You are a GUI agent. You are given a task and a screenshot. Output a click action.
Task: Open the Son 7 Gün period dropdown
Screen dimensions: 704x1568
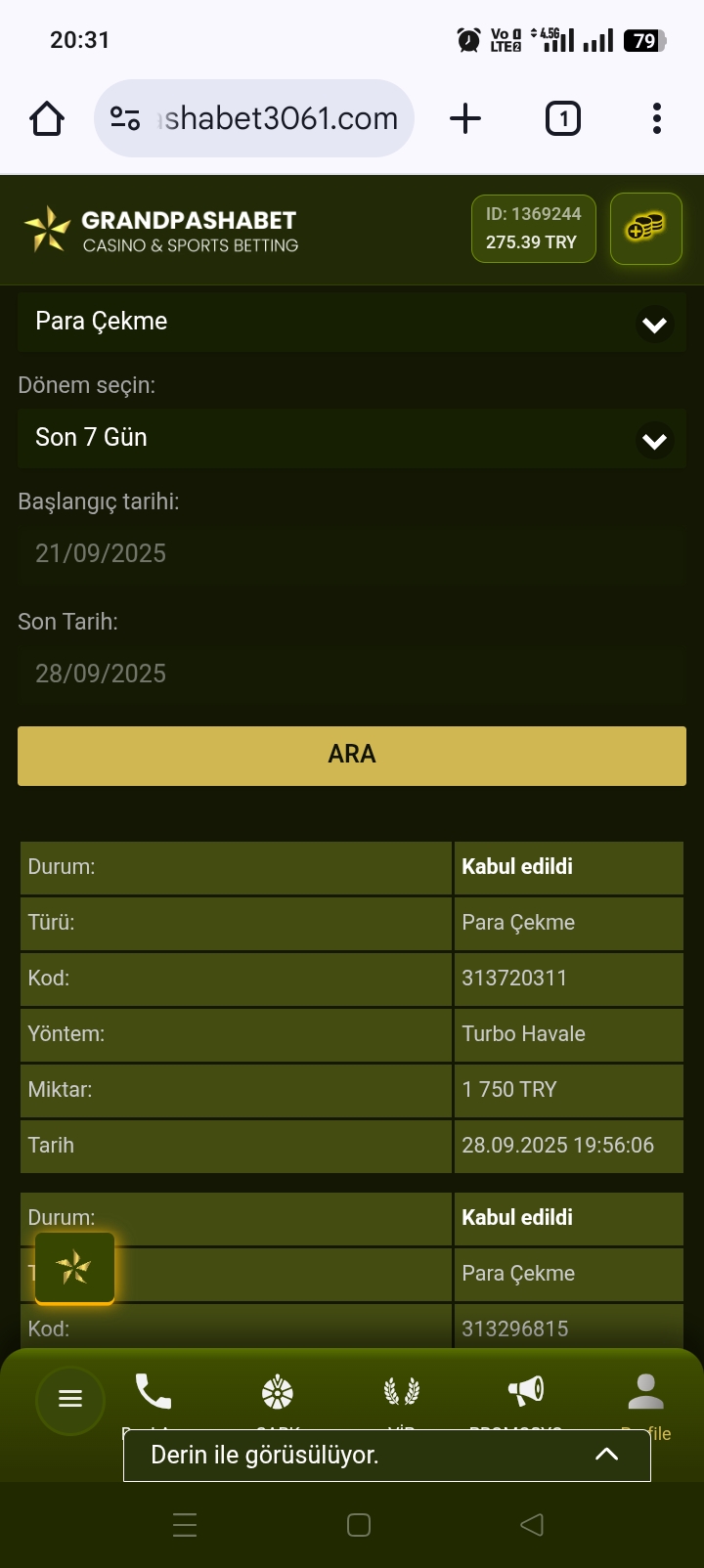(x=352, y=438)
